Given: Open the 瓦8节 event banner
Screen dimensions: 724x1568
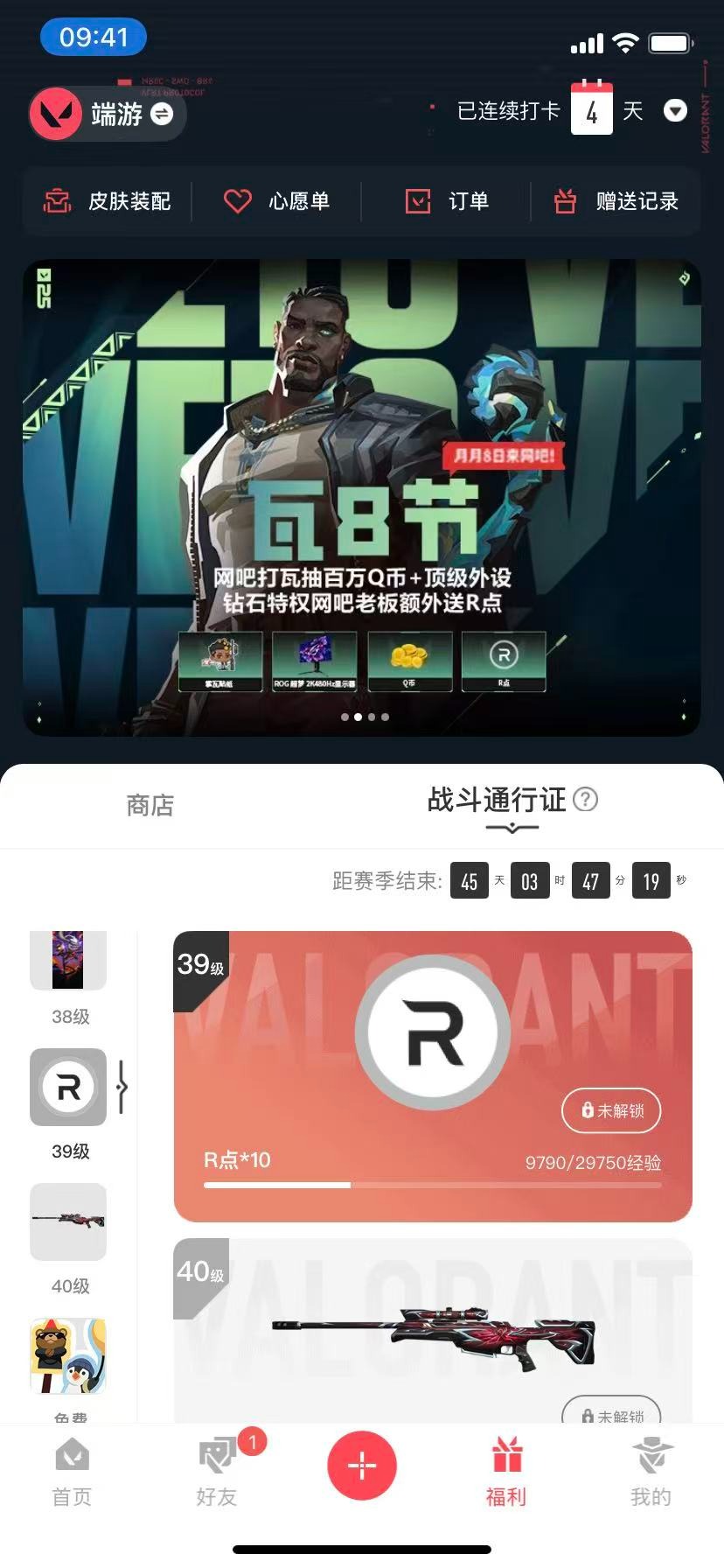Looking at the screenshot, I should [x=362, y=497].
